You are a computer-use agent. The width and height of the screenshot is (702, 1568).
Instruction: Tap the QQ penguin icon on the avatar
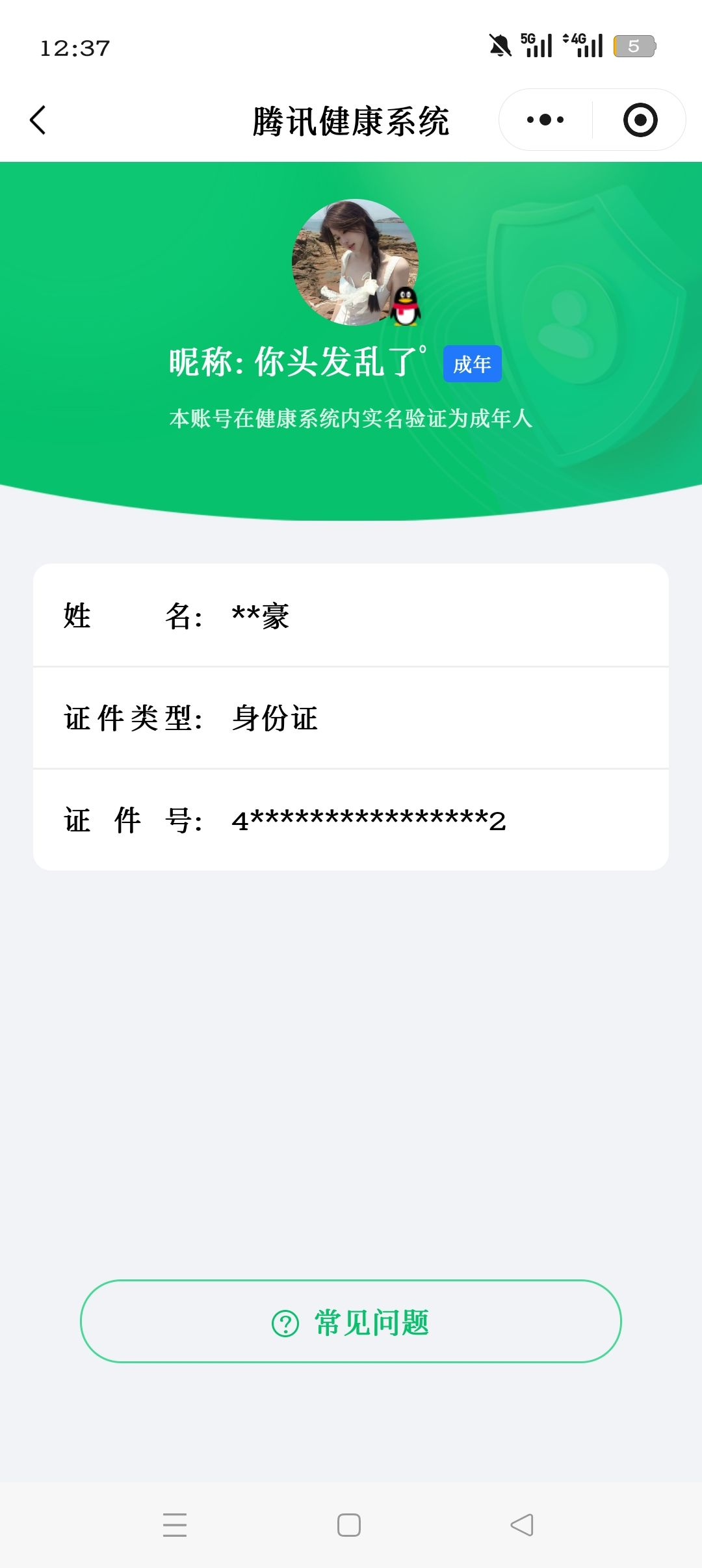tap(404, 306)
